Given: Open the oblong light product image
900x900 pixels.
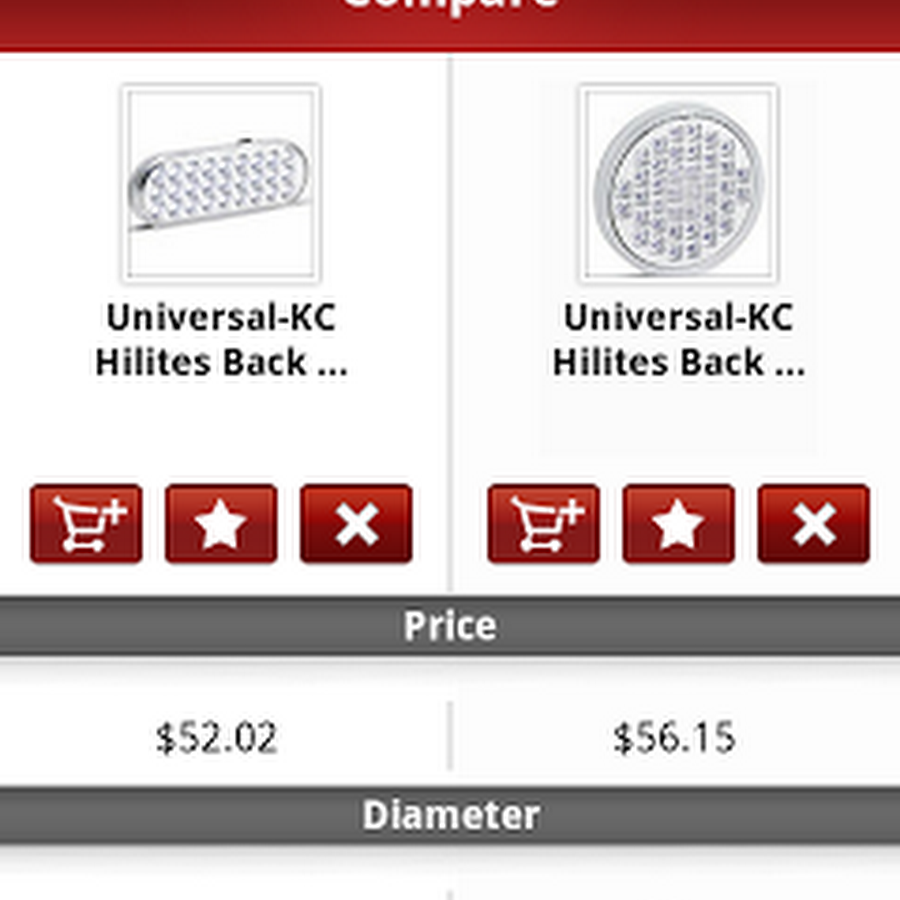Looking at the screenshot, I should 221,184.
